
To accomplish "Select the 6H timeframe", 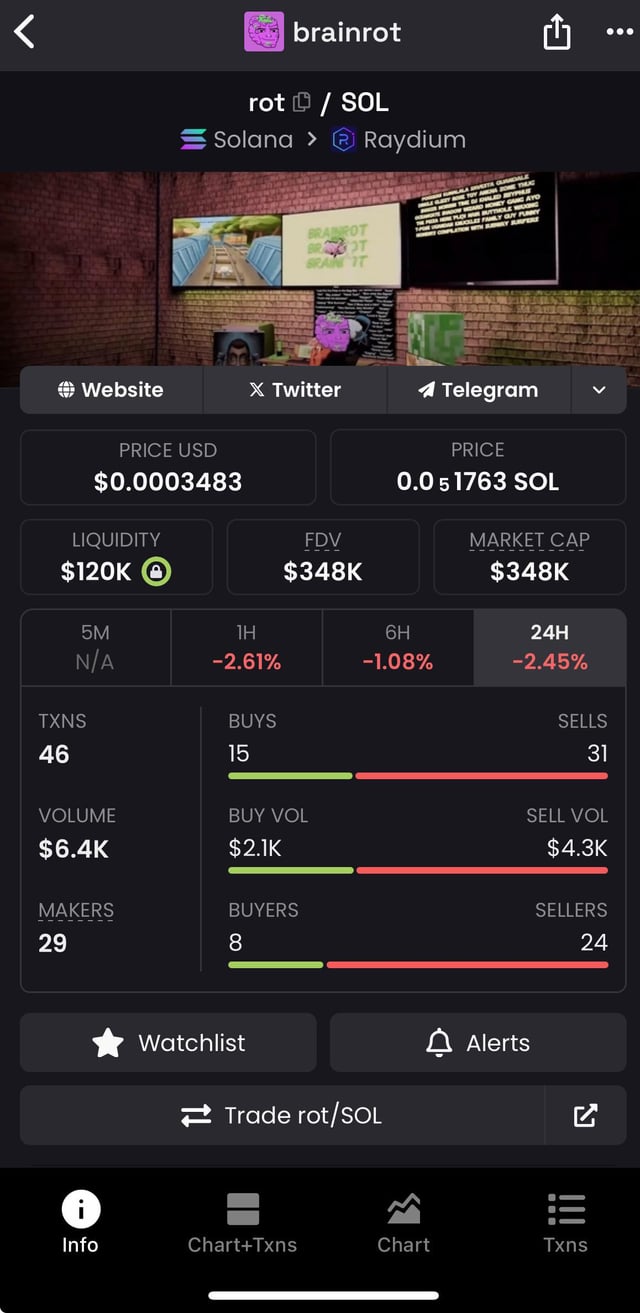I will (x=398, y=647).
